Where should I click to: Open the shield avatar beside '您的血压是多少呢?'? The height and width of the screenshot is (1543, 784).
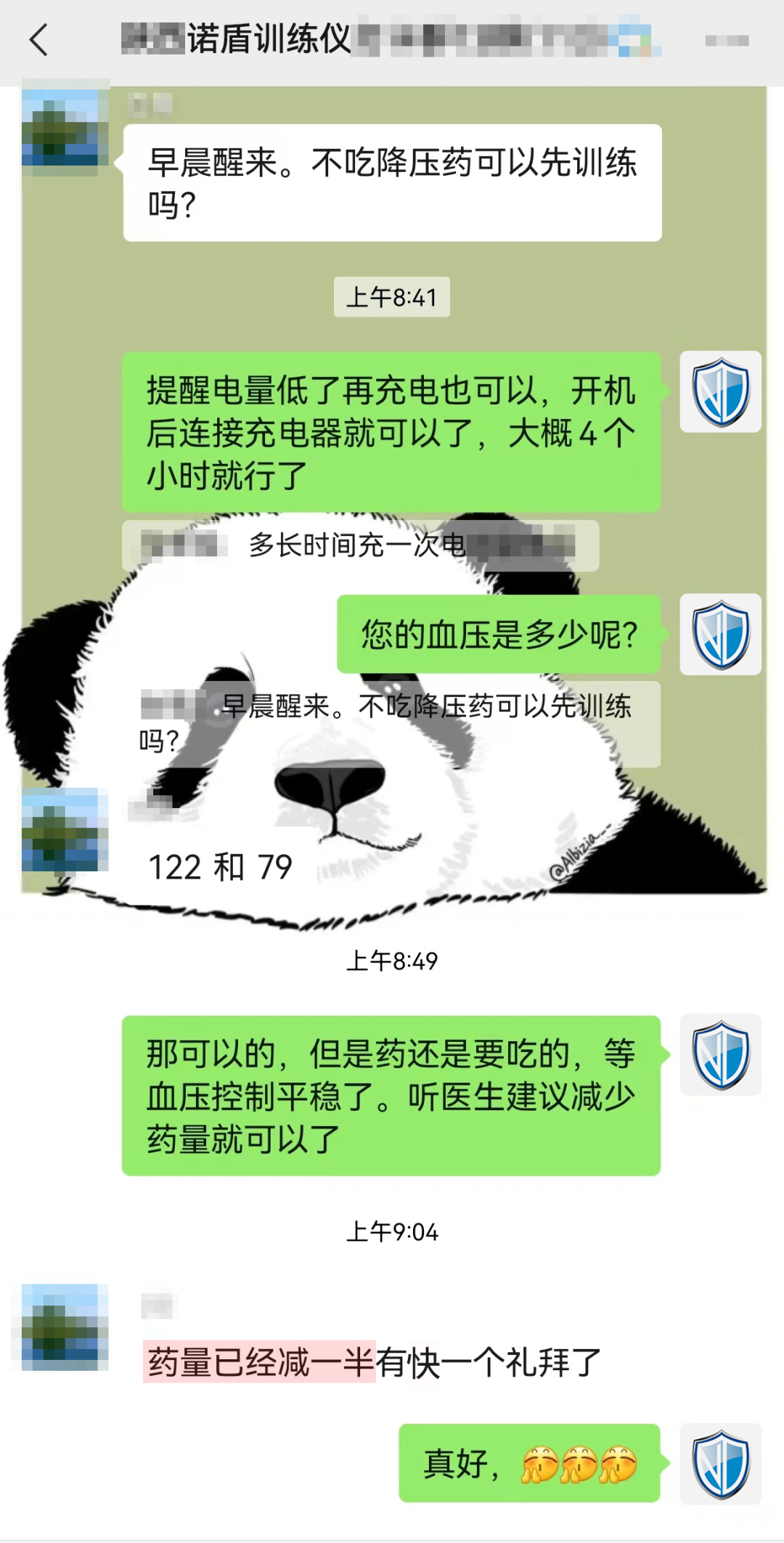click(x=720, y=635)
